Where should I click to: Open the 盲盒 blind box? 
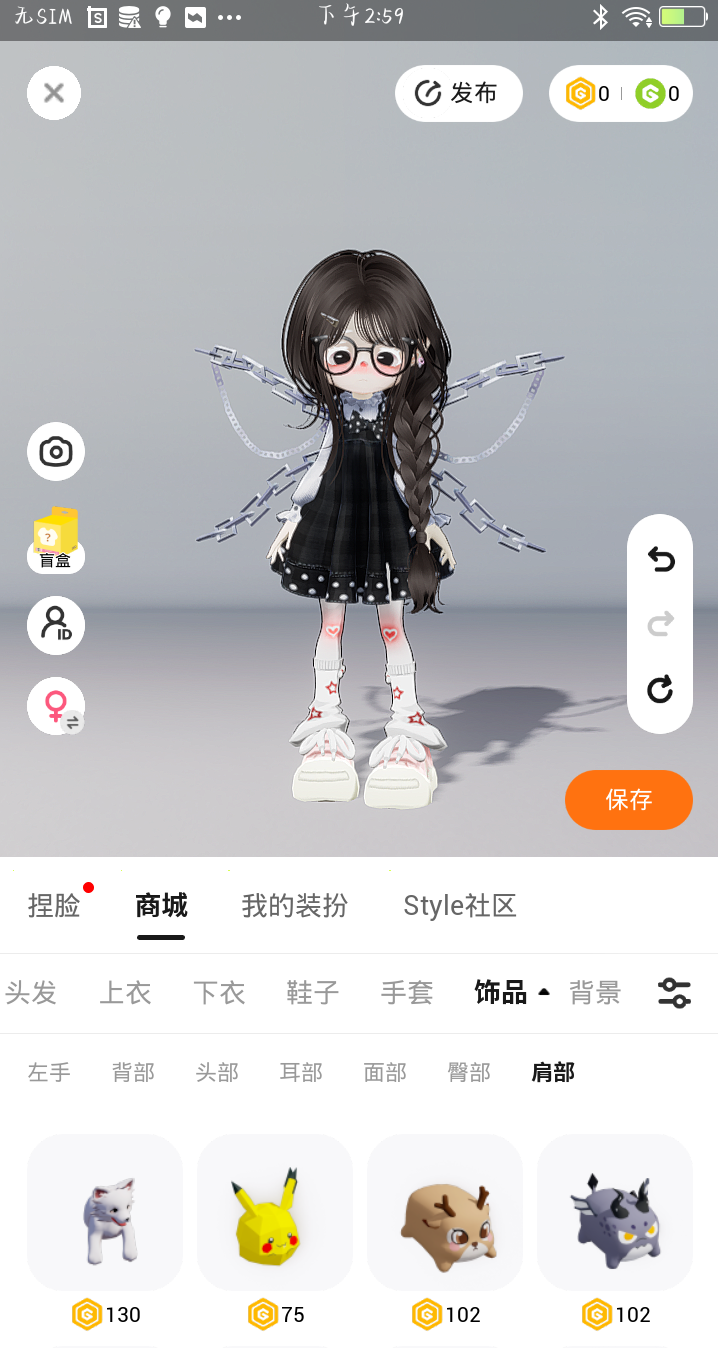tap(56, 541)
